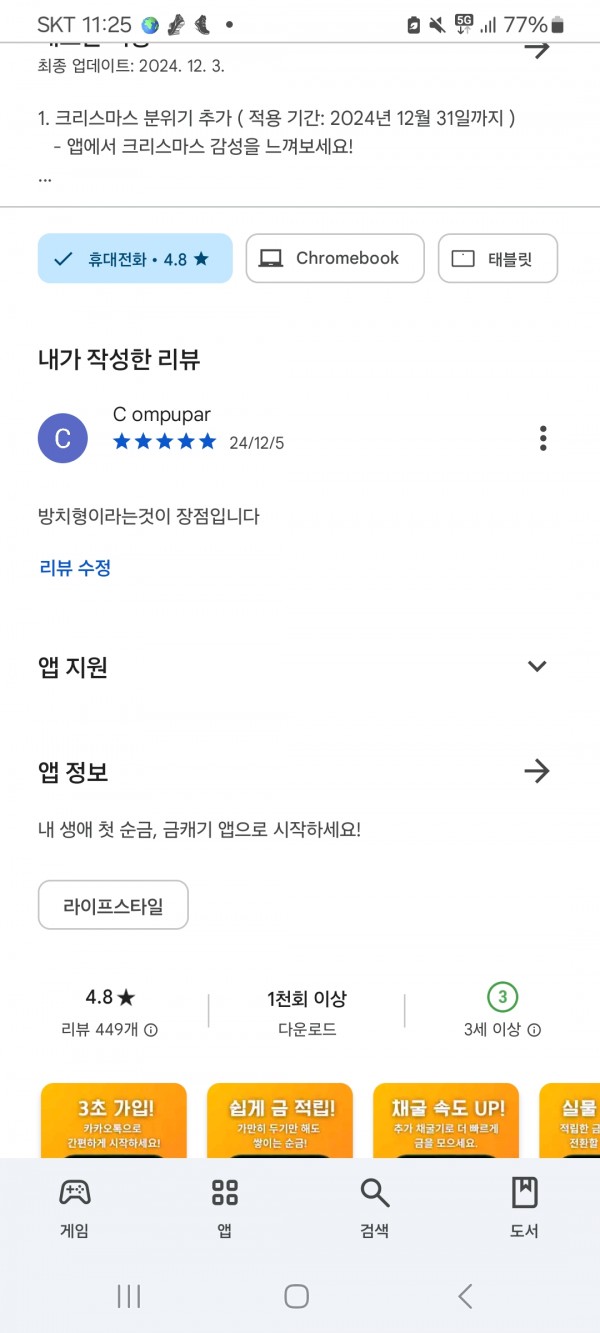Open the overflow menu on my review
The height and width of the screenshot is (1333, 600).
click(x=543, y=438)
